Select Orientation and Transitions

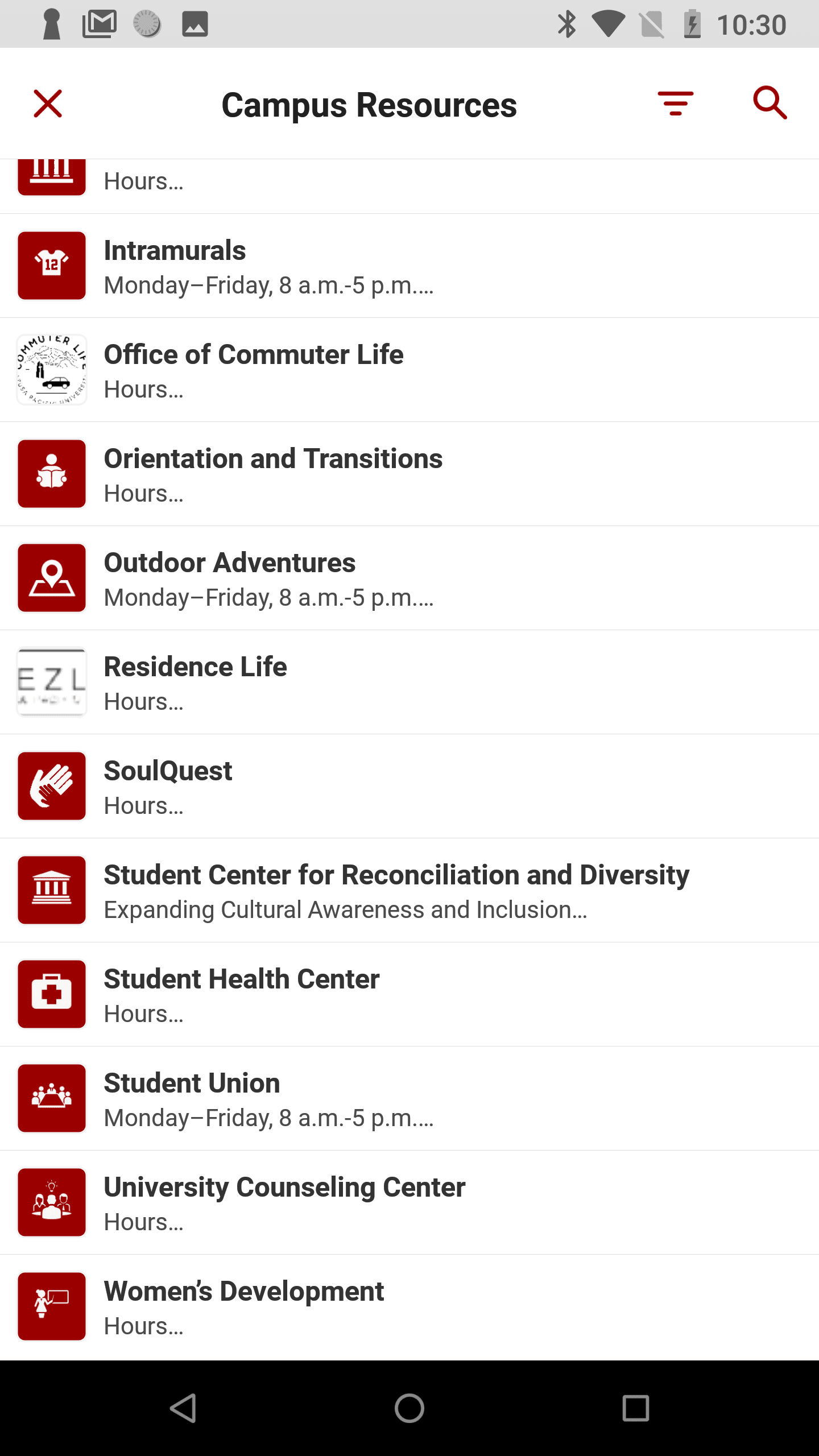(409, 474)
